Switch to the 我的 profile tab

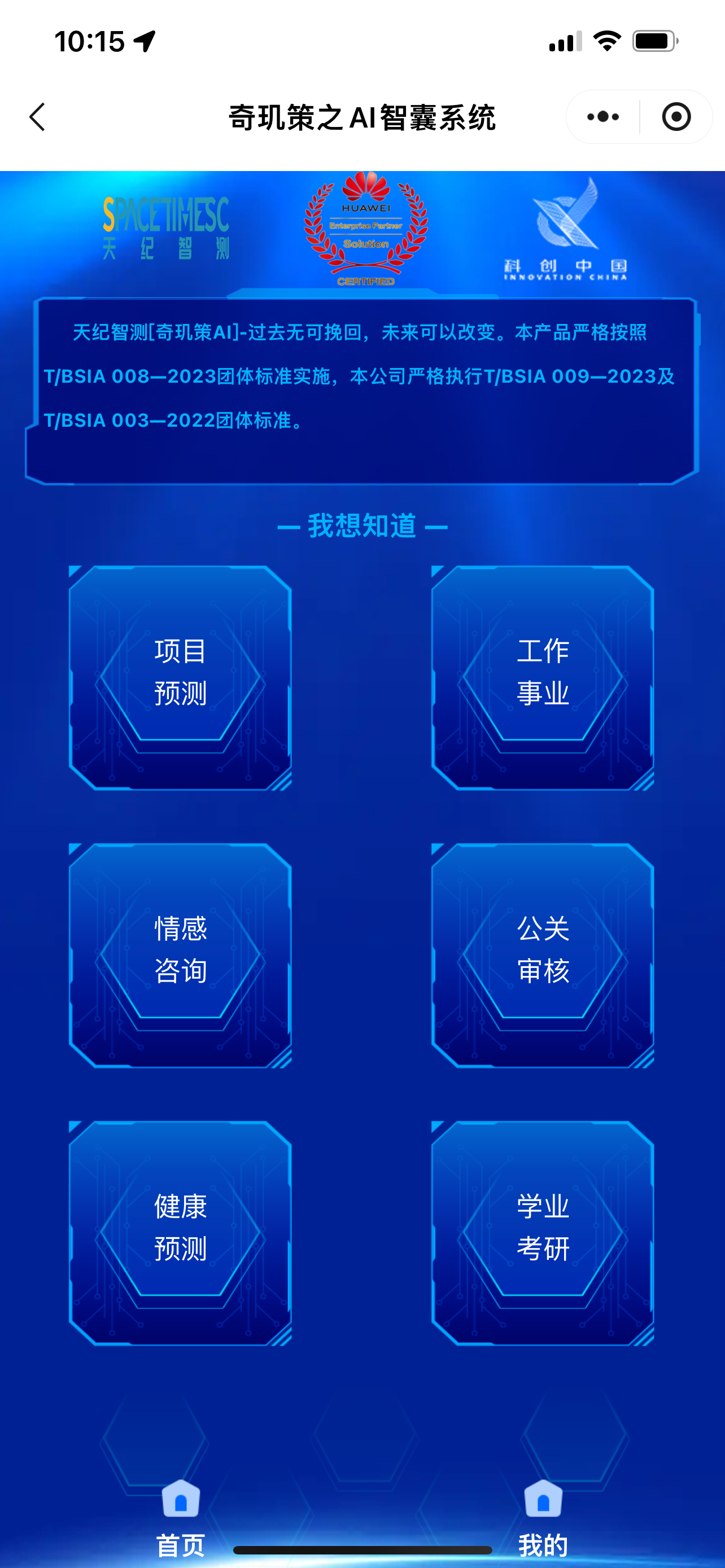543,1517
